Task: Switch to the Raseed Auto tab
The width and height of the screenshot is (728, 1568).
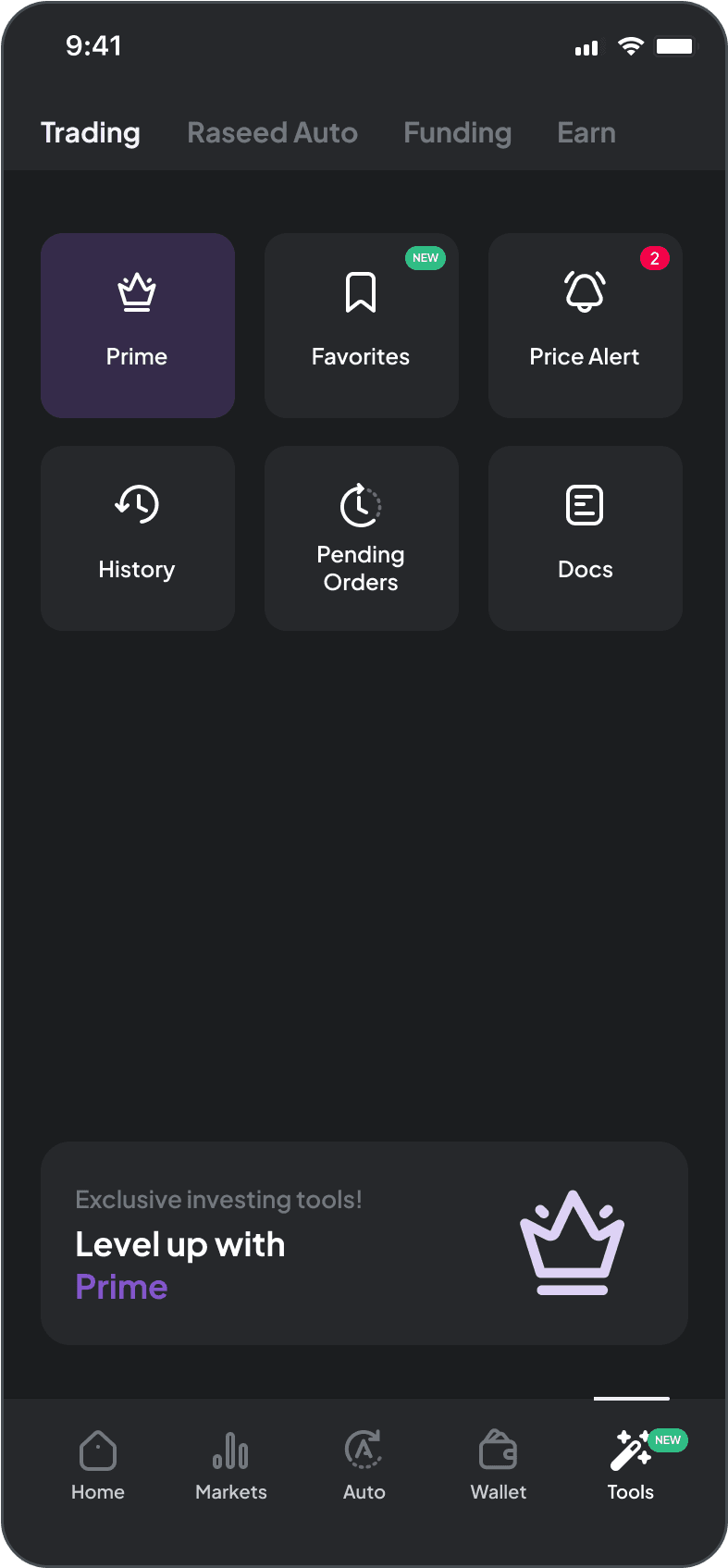Action: (272, 133)
